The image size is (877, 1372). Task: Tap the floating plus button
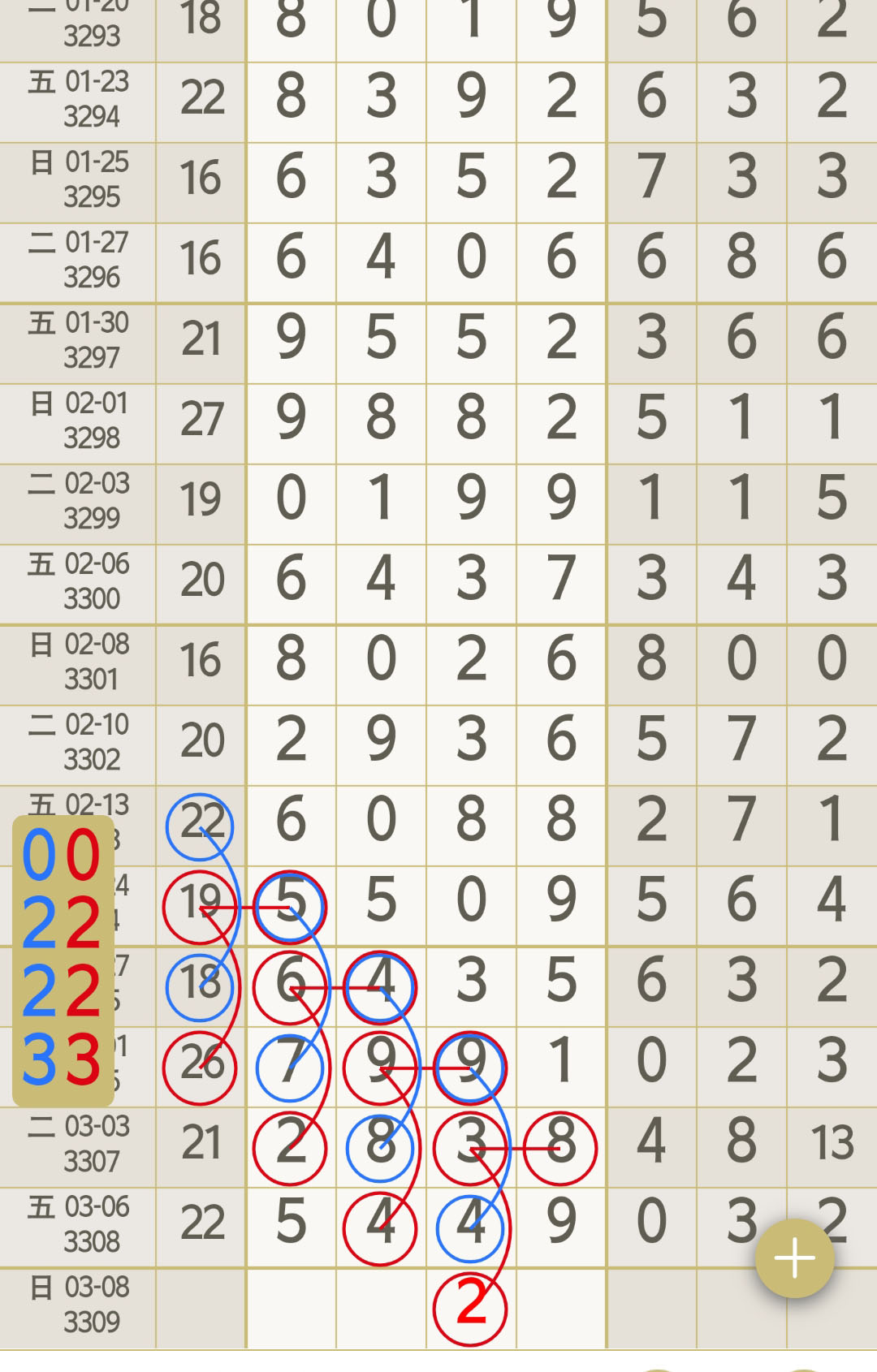[794, 1259]
